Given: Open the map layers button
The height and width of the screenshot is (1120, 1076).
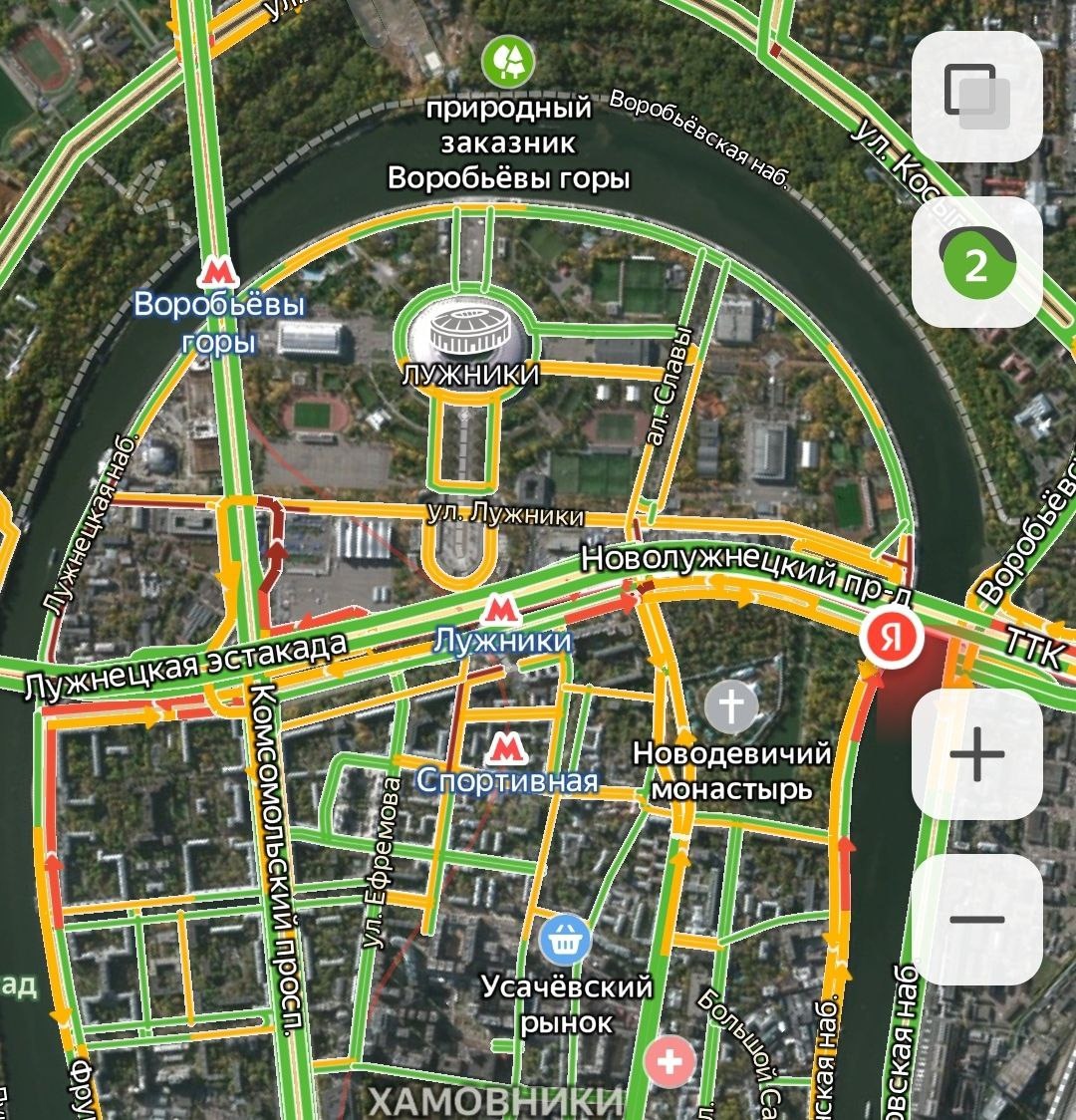Looking at the screenshot, I should point(976,96).
